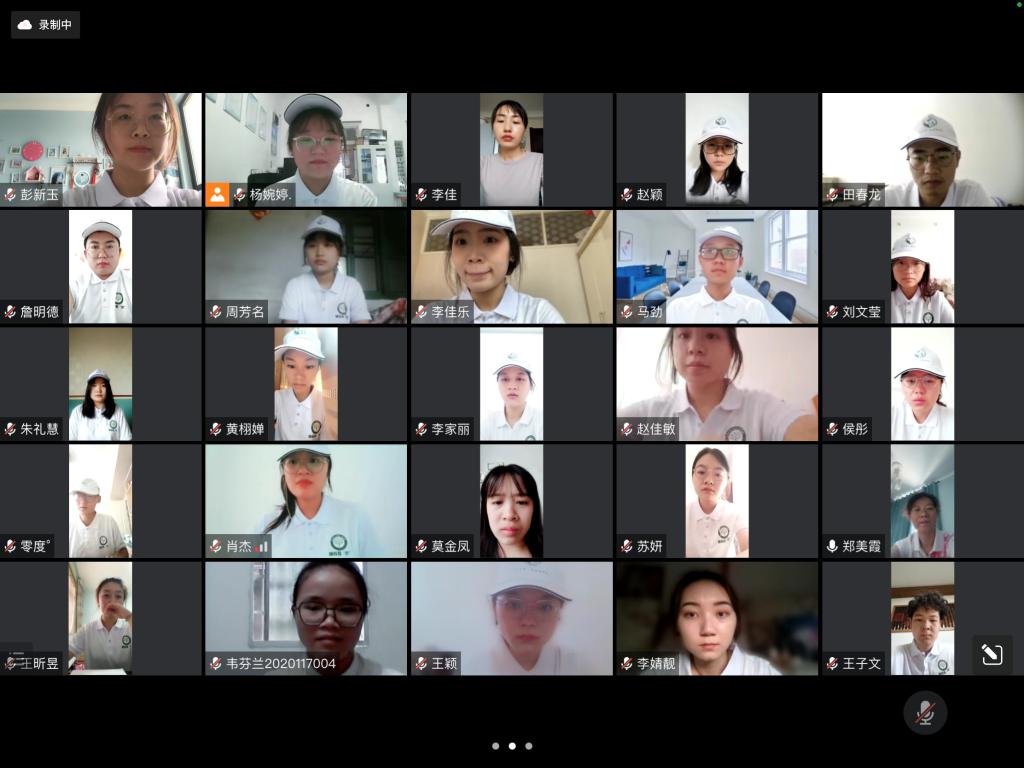Image resolution: width=1024 pixels, height=768 pixels.
Task: Tap the page indicator dots
Action: (512, 746)
